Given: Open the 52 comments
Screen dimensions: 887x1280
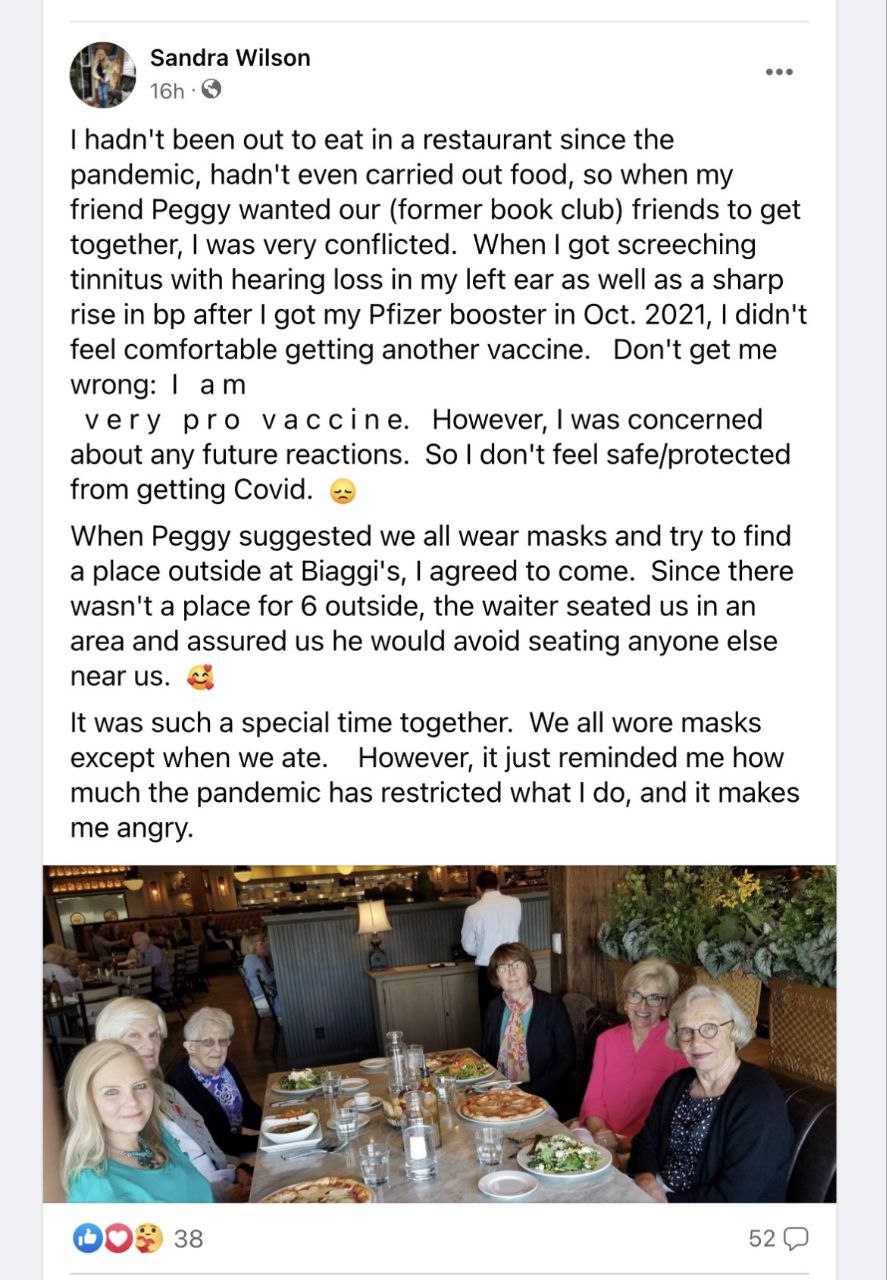Looking at the screenshot, I should pyautogui.click(x=778, y=1238).
